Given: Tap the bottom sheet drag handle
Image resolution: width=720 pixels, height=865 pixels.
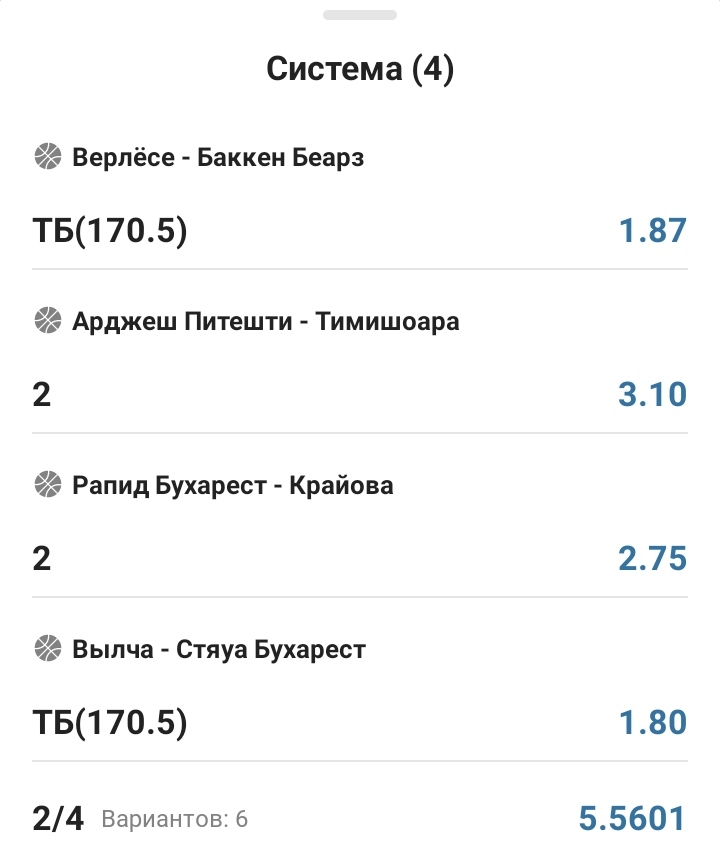Looking at the screenshot, I should click(x=360, y=15).
